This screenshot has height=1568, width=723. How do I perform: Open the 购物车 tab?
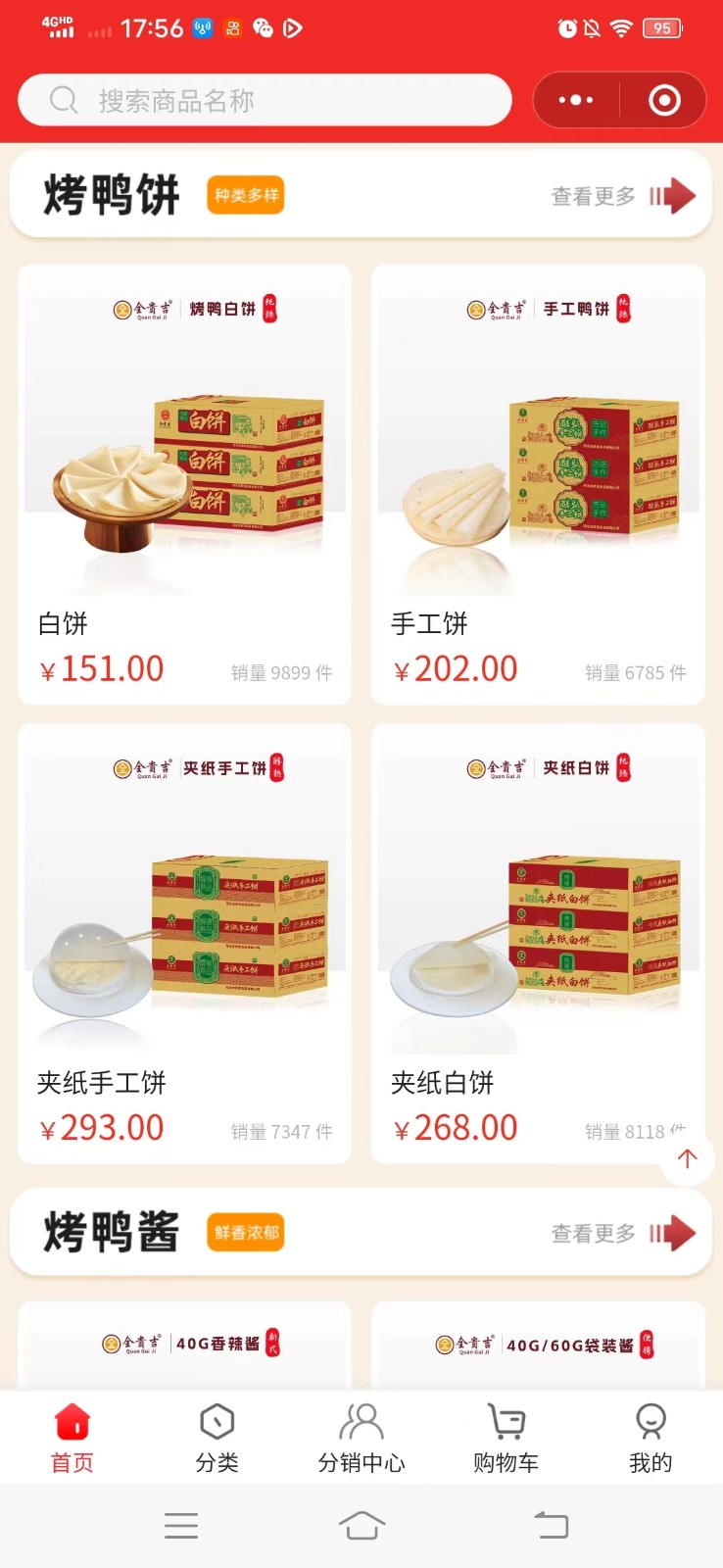click(x=506, y=1438)
